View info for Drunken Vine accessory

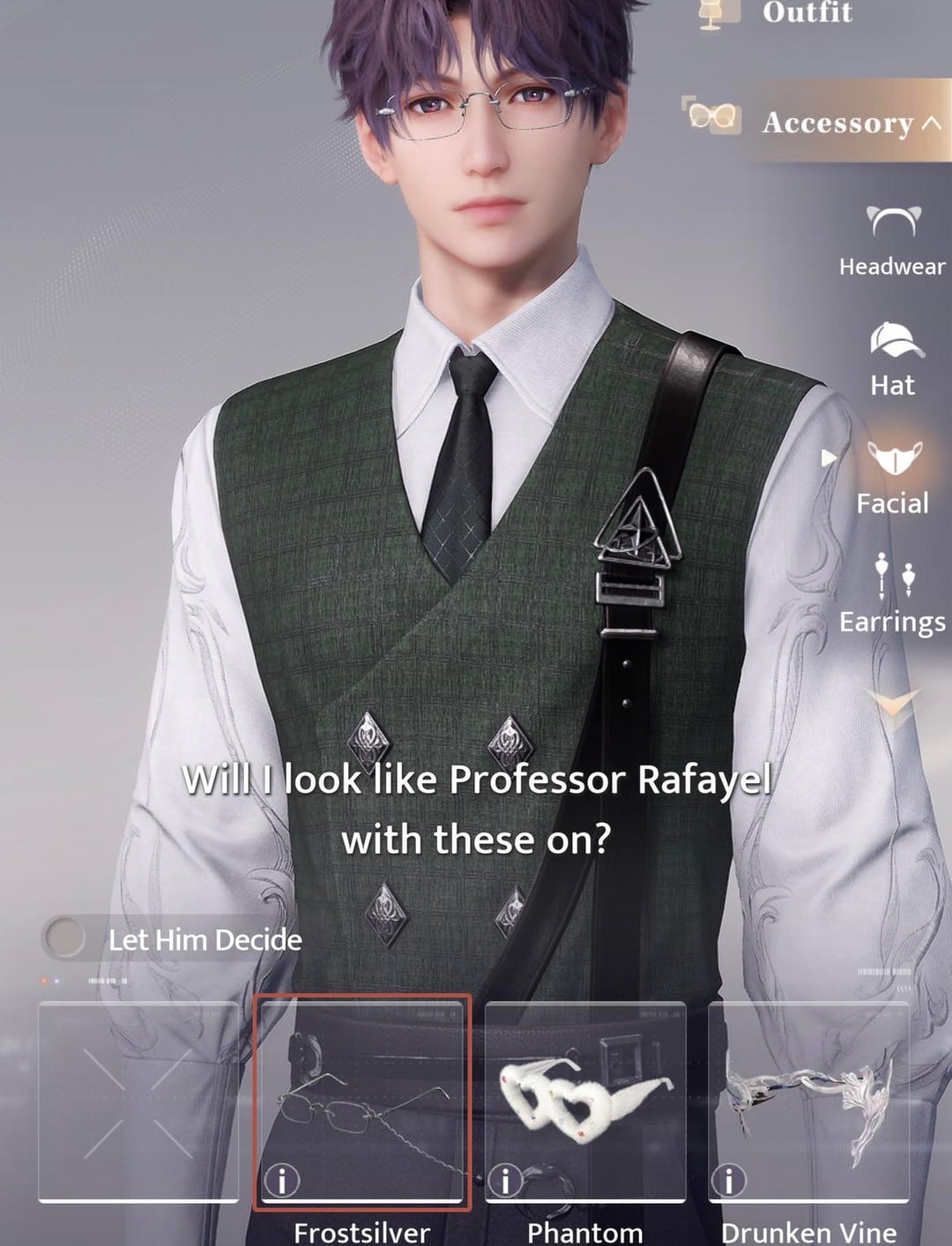pyautogui.click(x=728, y=1179)
